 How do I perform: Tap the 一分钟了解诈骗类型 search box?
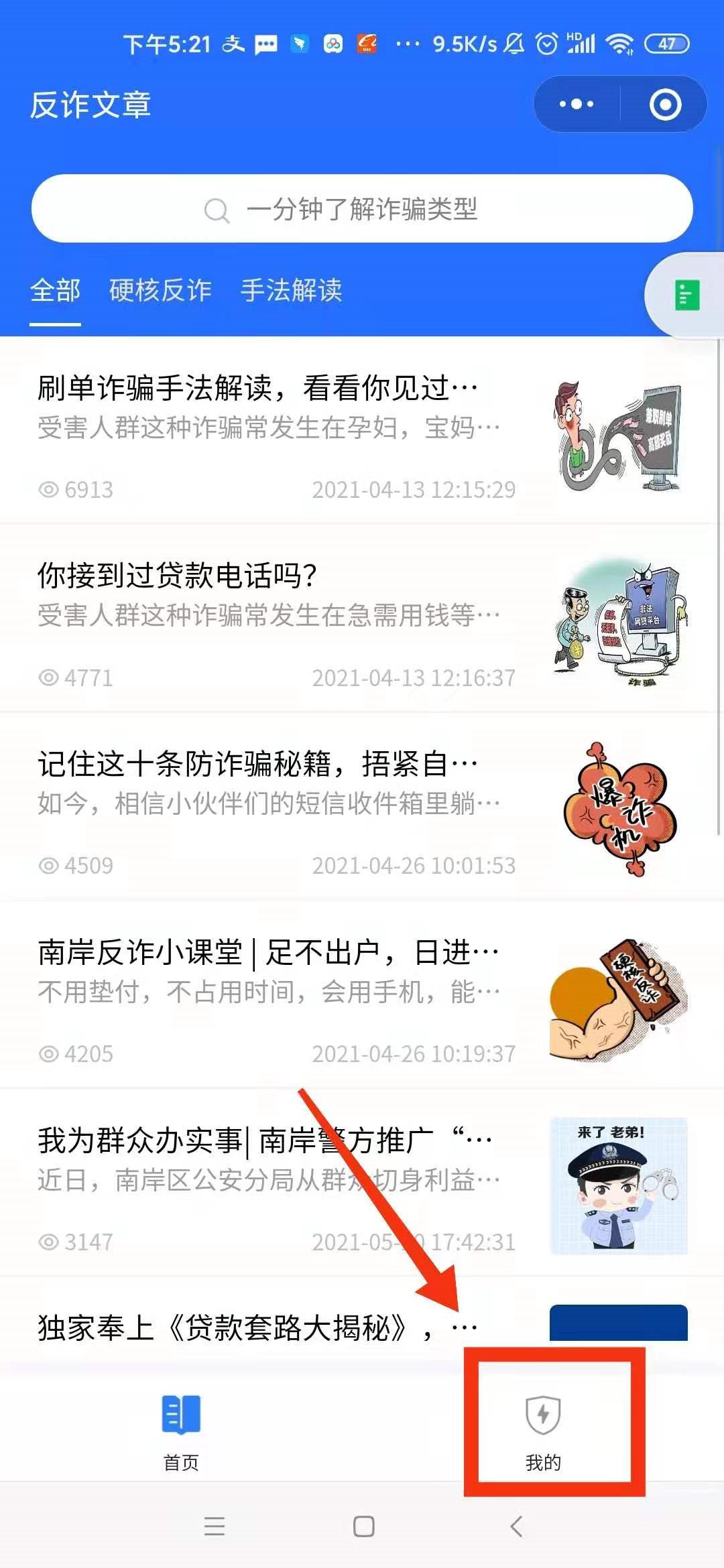pos(362,209)
